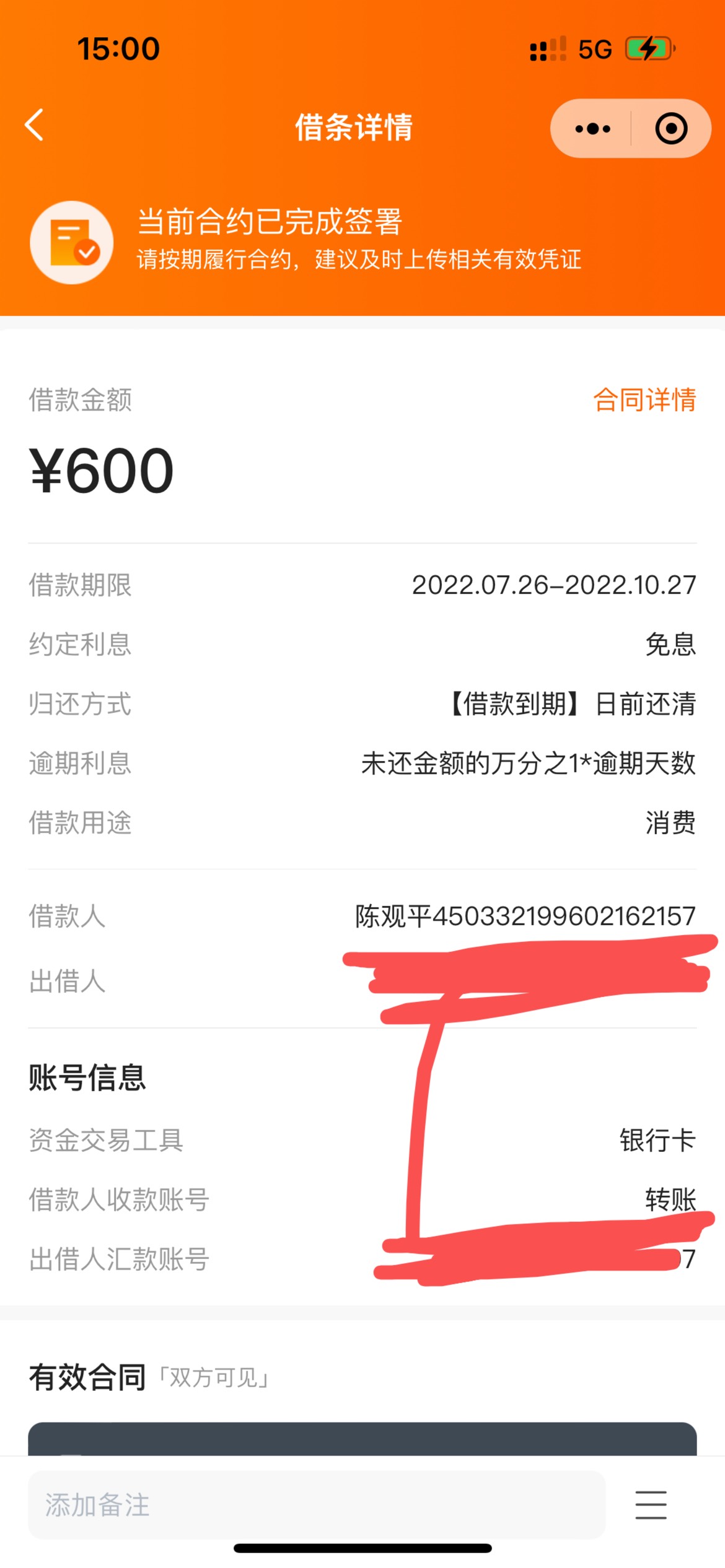Open 合同详情 contract details link
This screenshot has height=1568, width=725.
click(x=644, y=399)
